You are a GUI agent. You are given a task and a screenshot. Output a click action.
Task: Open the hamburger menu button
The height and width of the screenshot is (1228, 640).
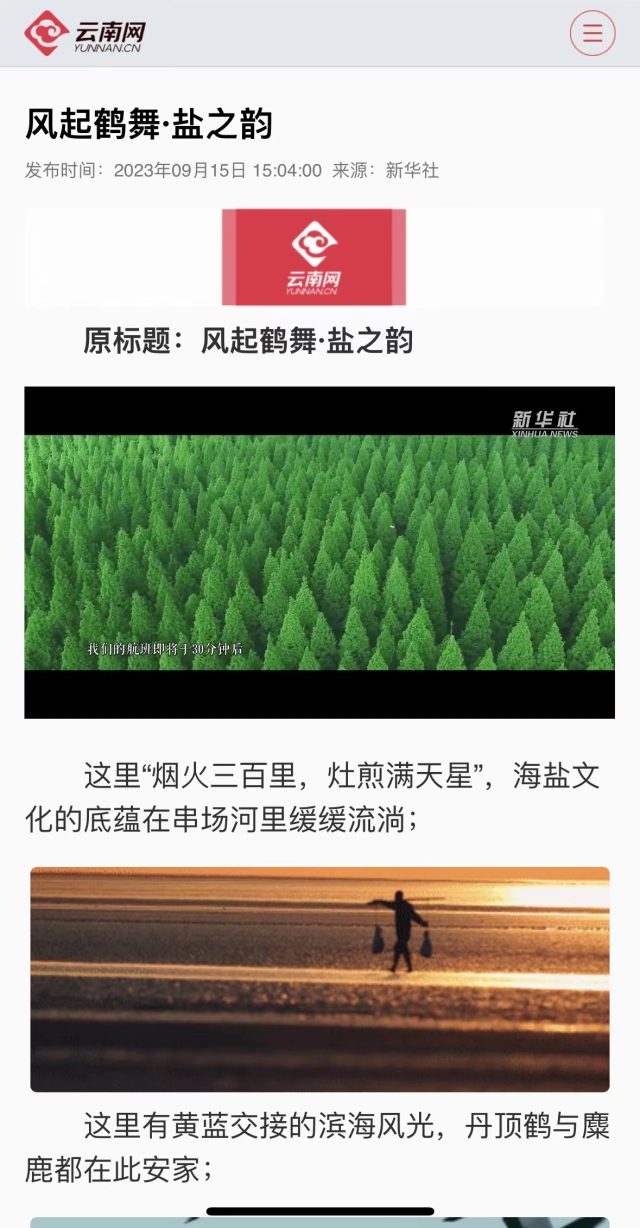tap(592, 33)
